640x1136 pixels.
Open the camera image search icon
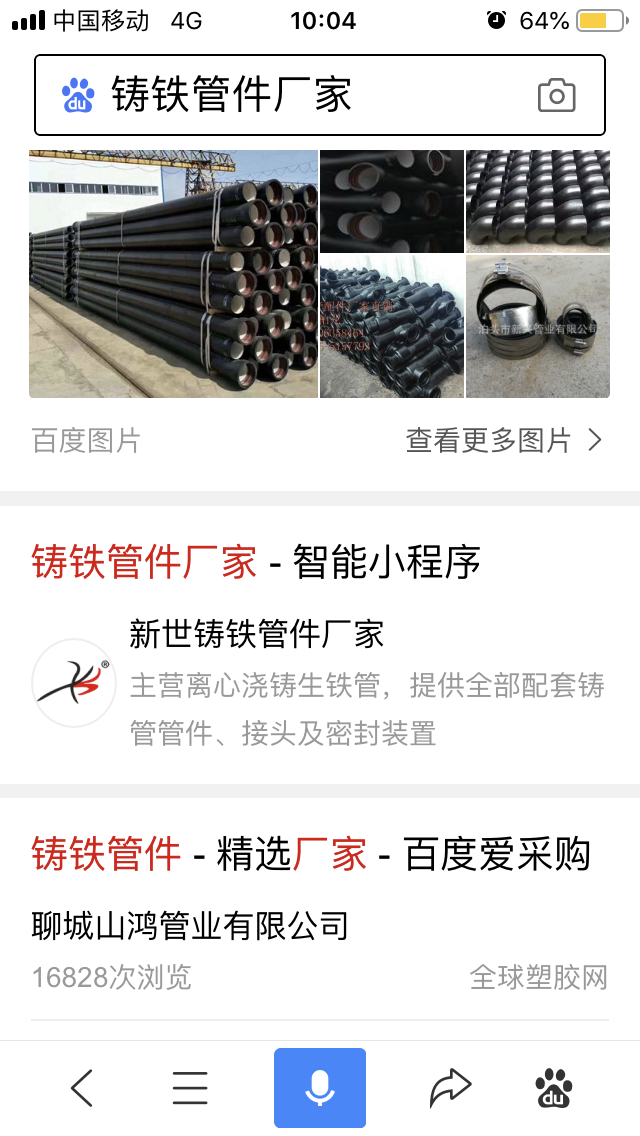coord(557,96)
